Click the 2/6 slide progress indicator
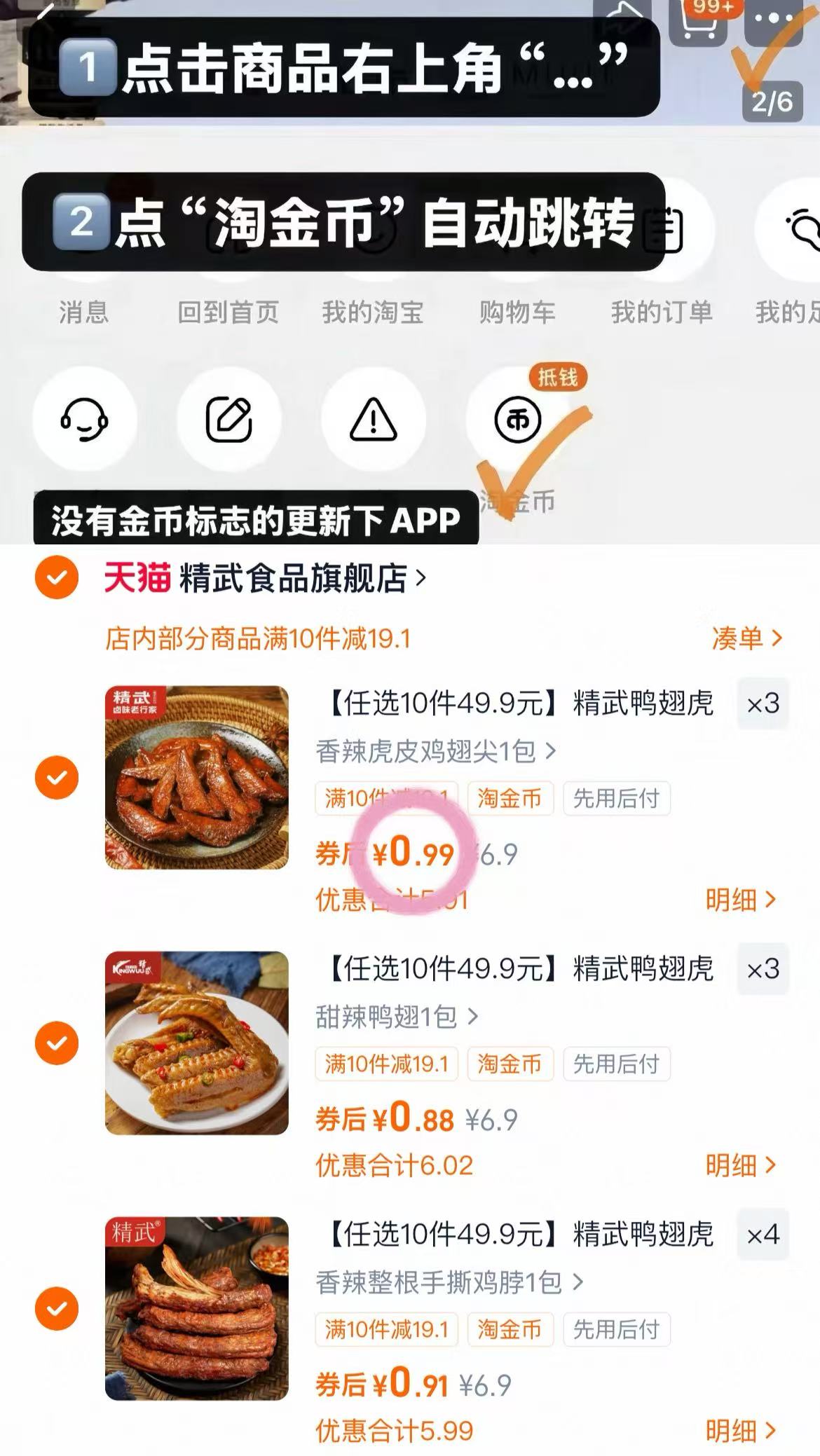This screenshot has height=1456, width=820. pos(773,100)
